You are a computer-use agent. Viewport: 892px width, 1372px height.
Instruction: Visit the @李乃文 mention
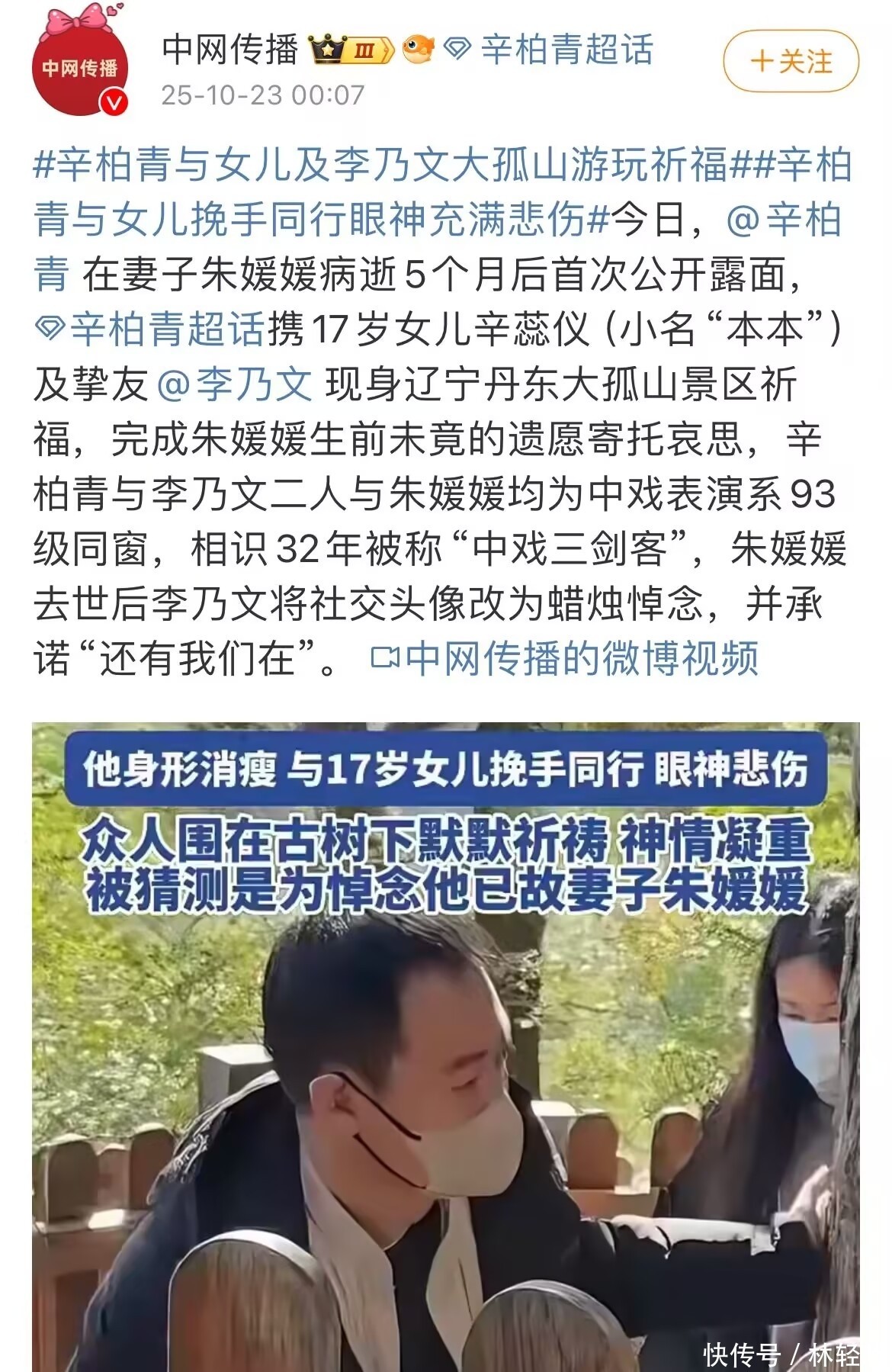pyautogui.click(x=235, y=384)
